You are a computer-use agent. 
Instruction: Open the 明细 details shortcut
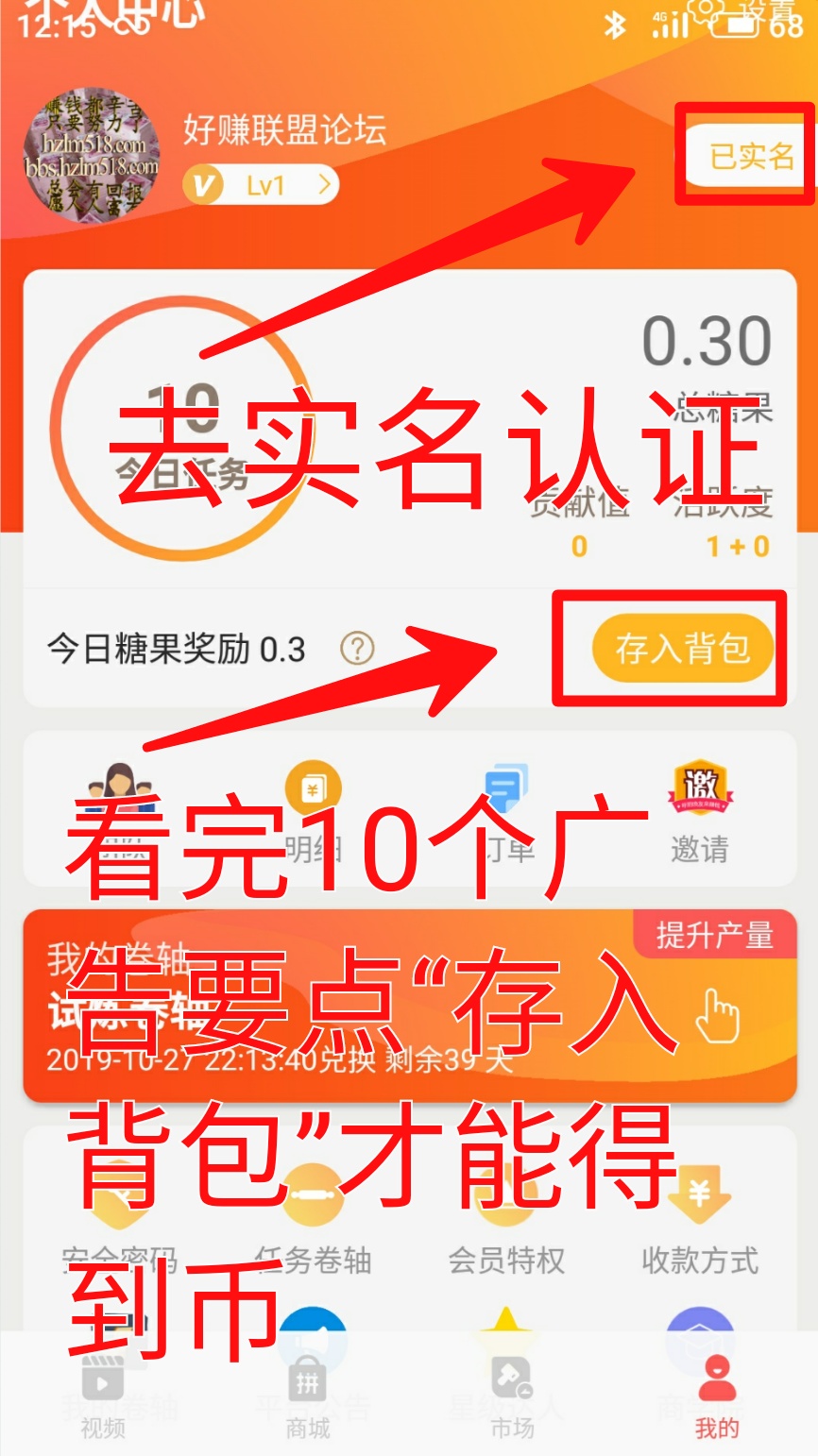click(x=313, y=810)
